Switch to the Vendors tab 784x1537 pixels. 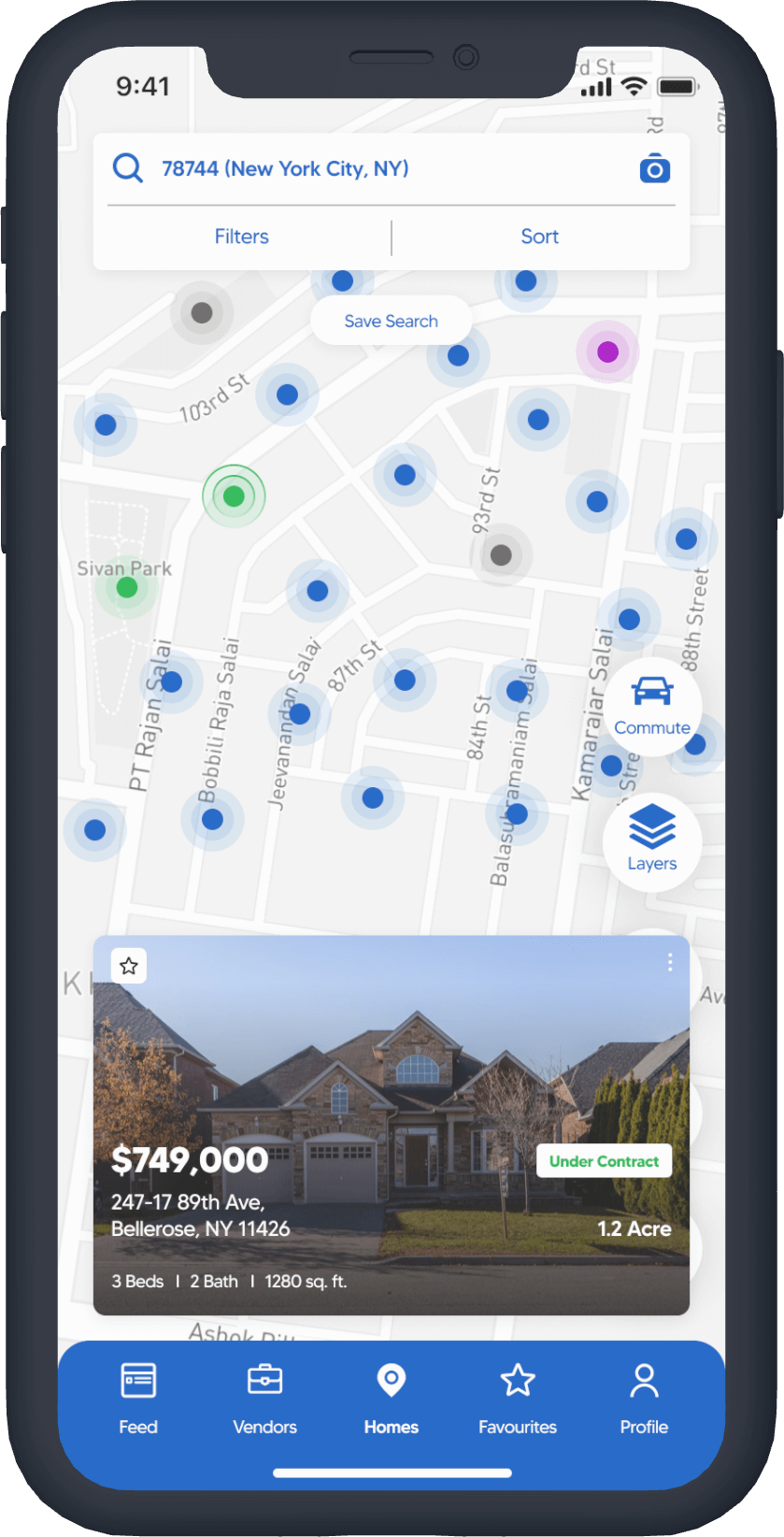(264, 1398)
